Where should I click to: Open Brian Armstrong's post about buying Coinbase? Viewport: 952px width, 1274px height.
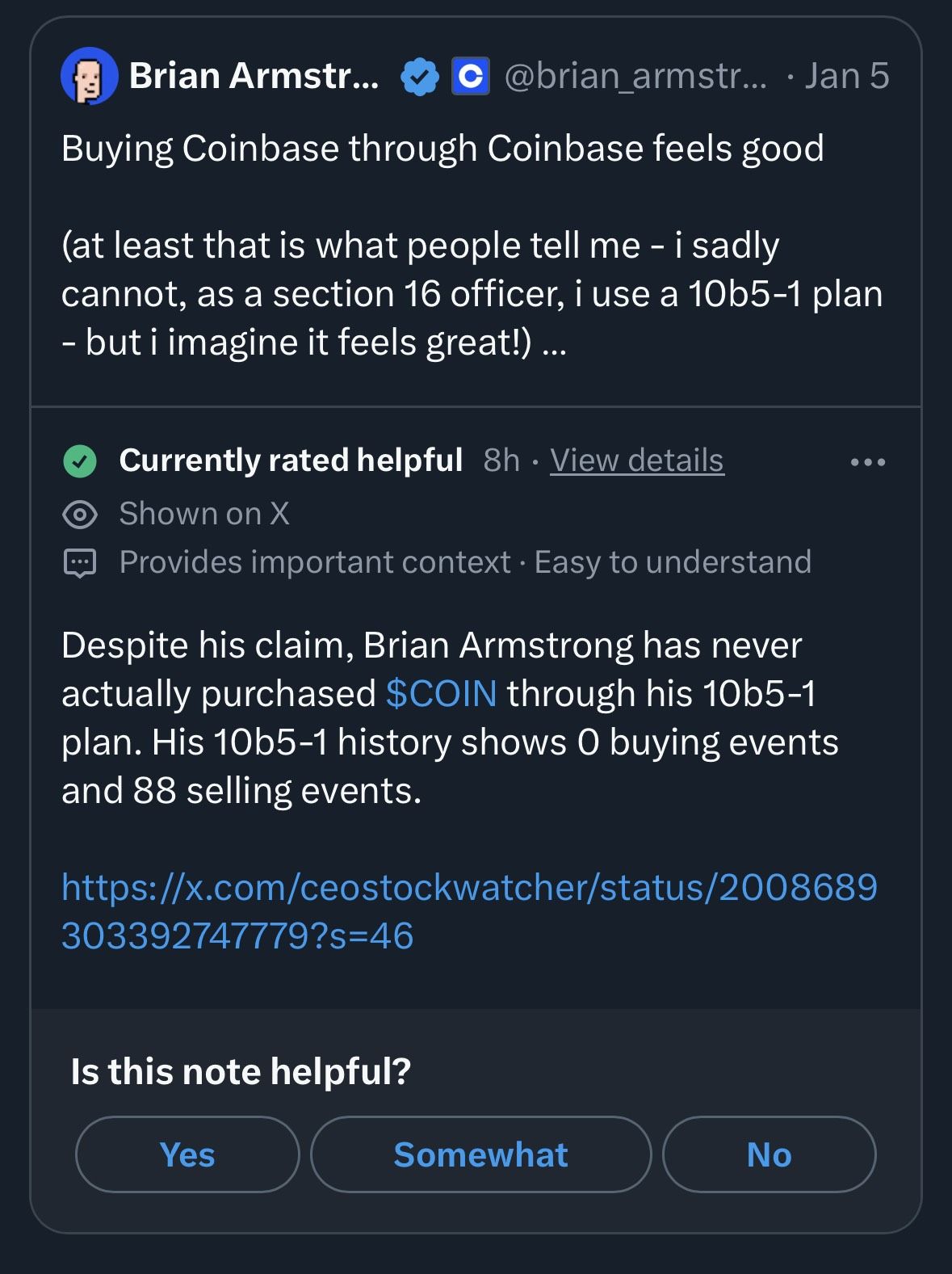coord(442,246)
